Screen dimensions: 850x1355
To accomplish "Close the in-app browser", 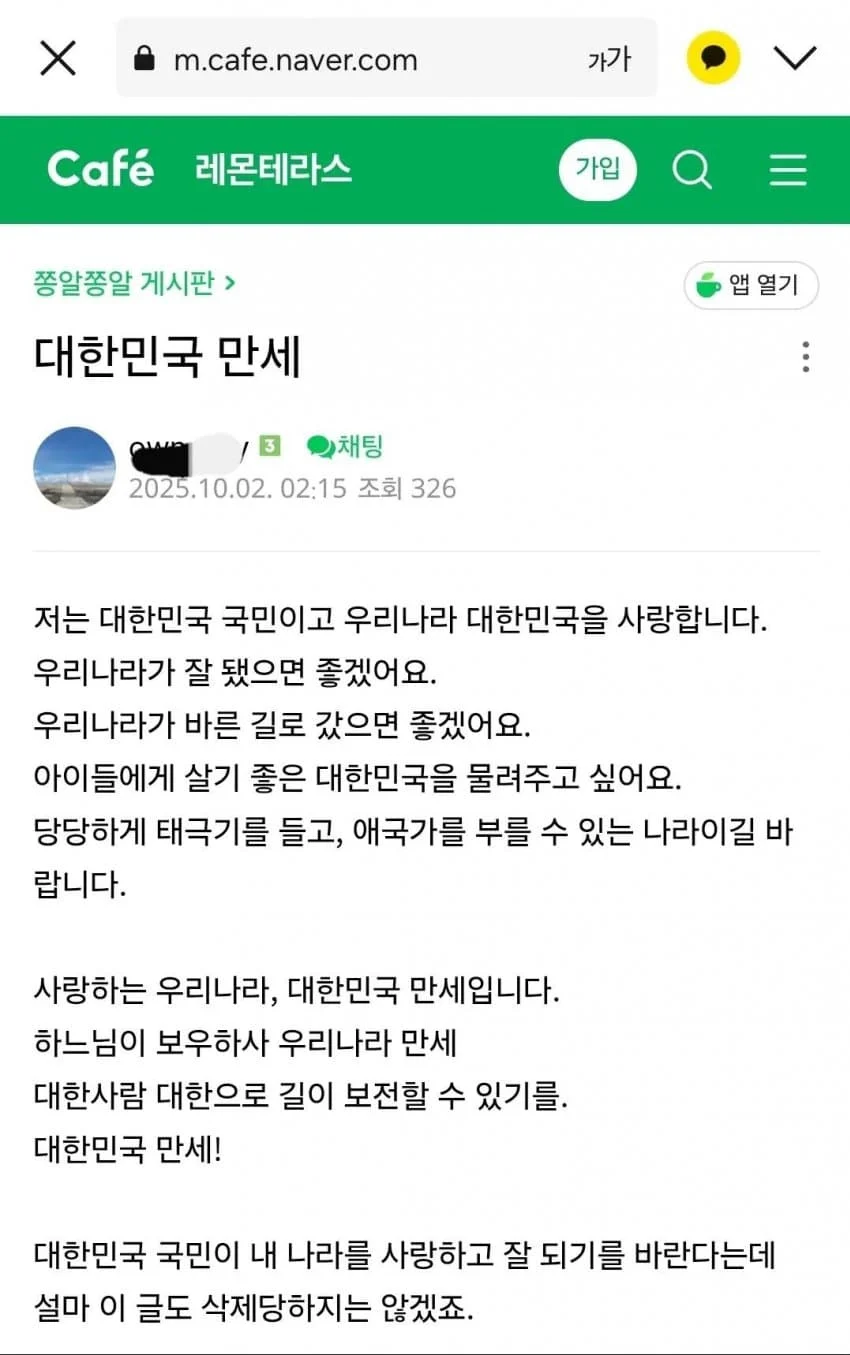I will tap(57, 59).
